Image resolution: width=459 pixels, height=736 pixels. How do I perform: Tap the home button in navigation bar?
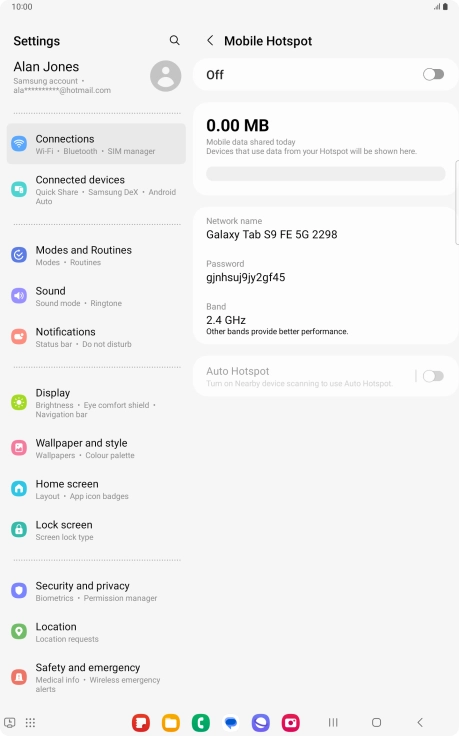coord(376,722)
